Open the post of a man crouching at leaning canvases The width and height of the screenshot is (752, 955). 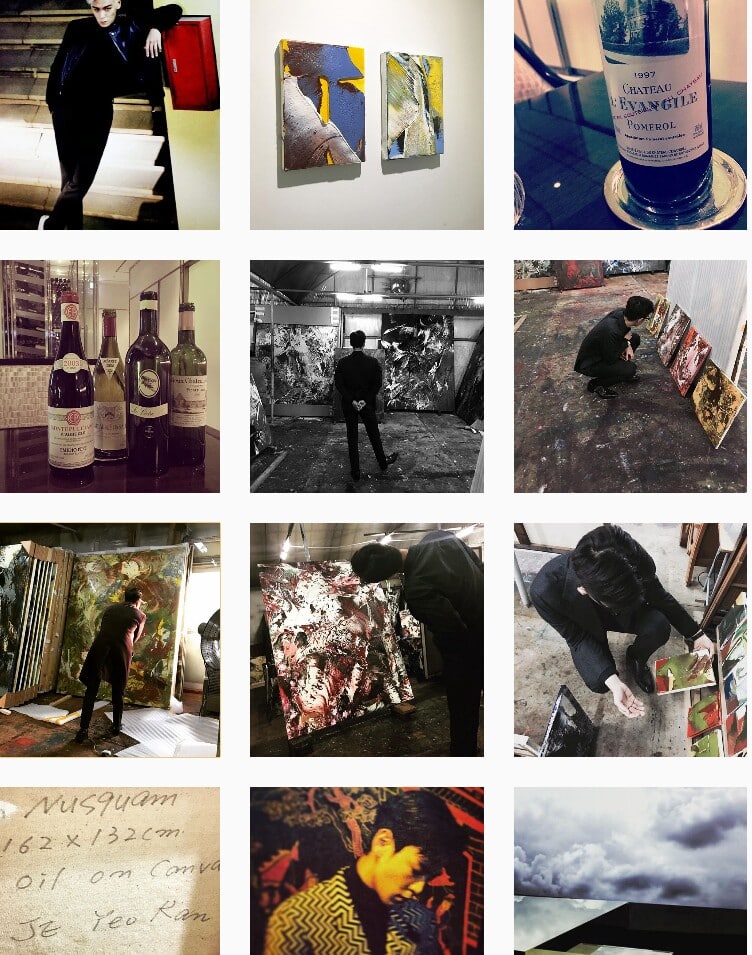click(630, 376)
